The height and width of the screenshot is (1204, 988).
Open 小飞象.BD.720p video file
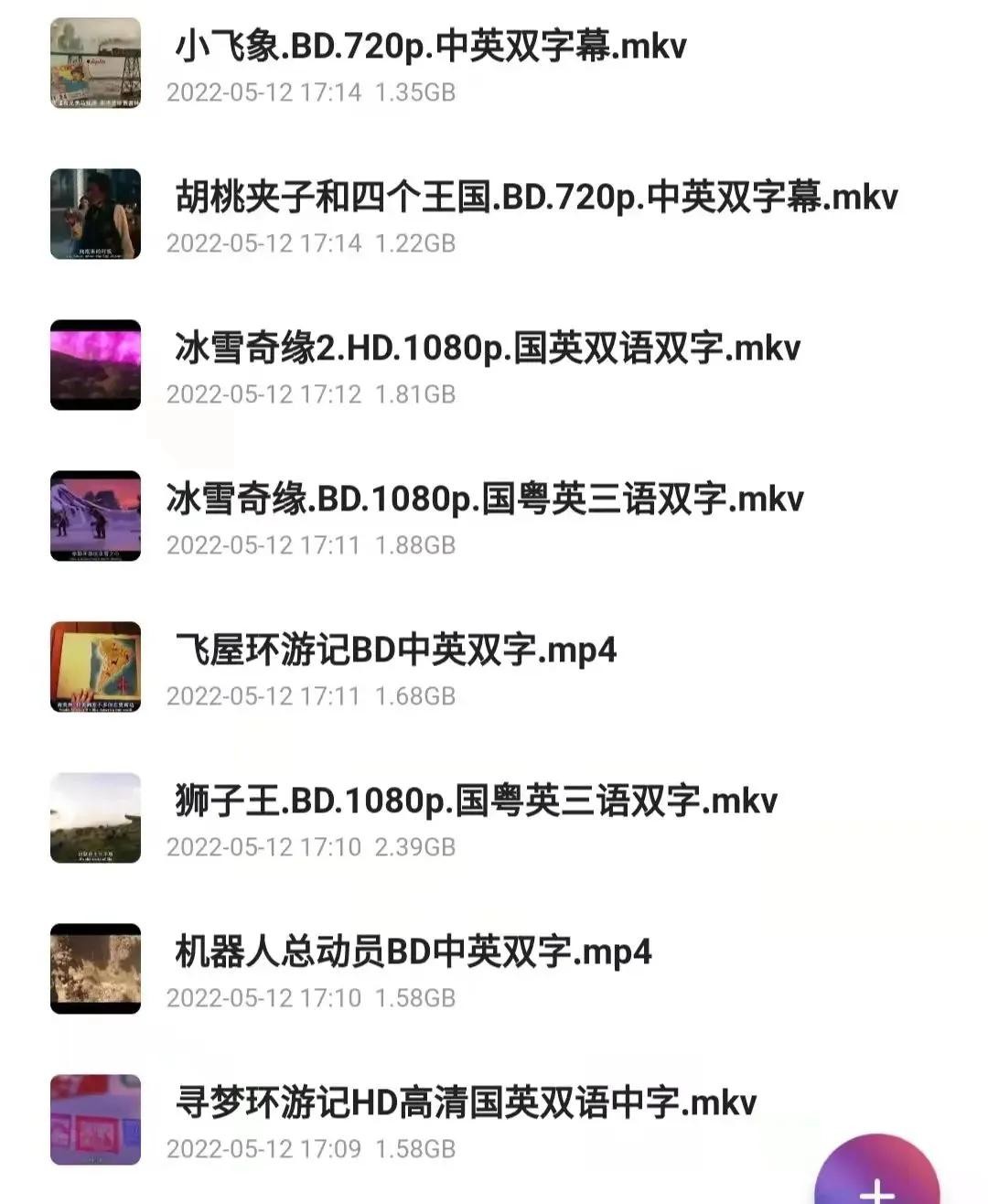click(x=430, y=47)
